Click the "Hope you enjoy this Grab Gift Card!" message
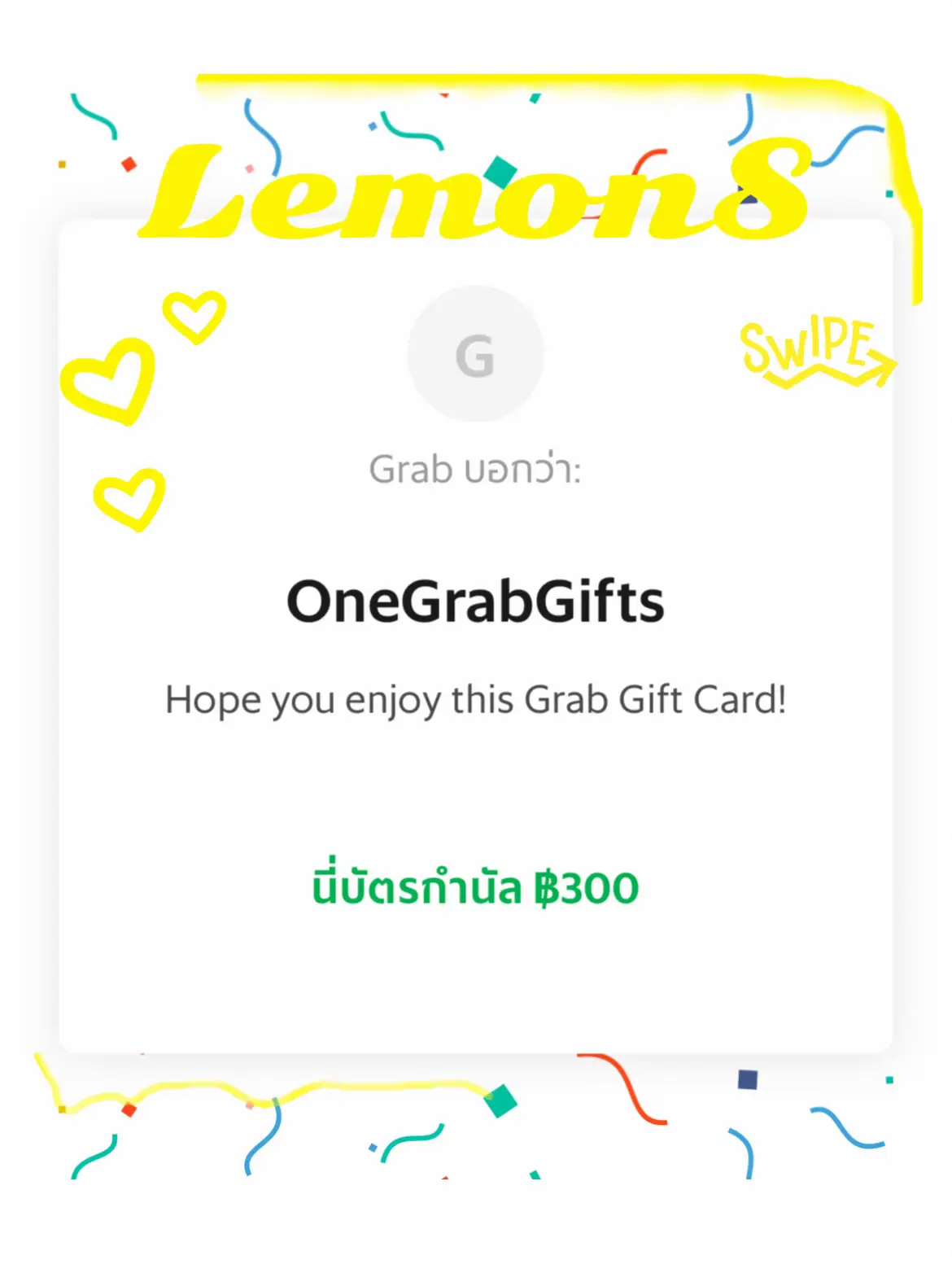The image size is (952, 1273). (x=476, y=698)
